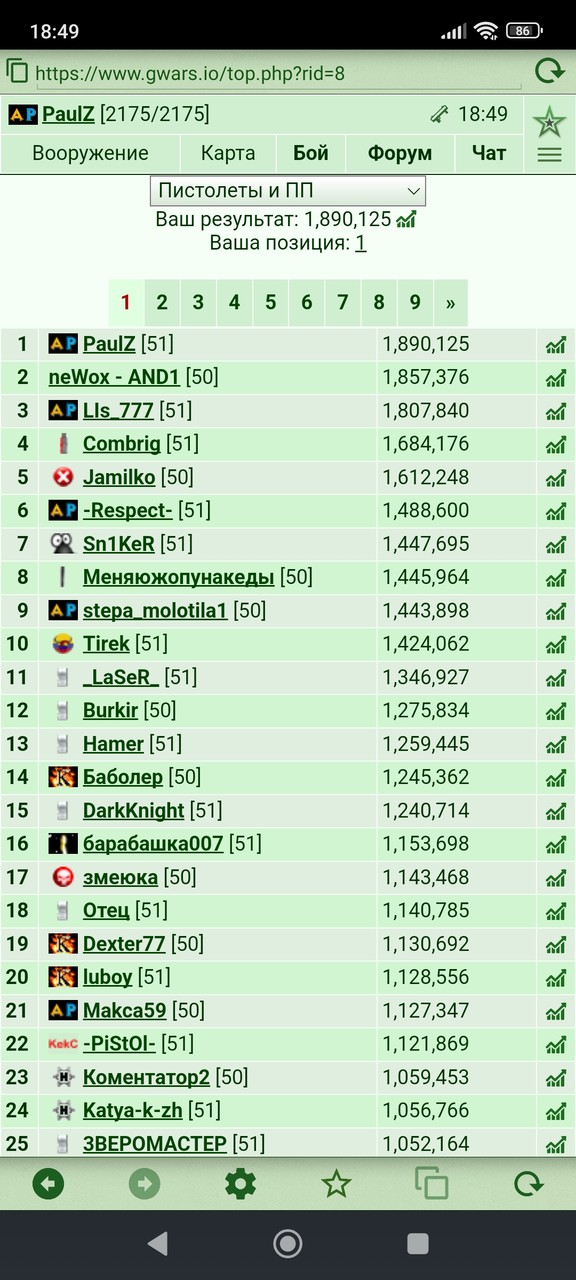Switch to the Карта tab
Image resolution: width=576 pixels, height=1280 pixels.
point(228,153)
